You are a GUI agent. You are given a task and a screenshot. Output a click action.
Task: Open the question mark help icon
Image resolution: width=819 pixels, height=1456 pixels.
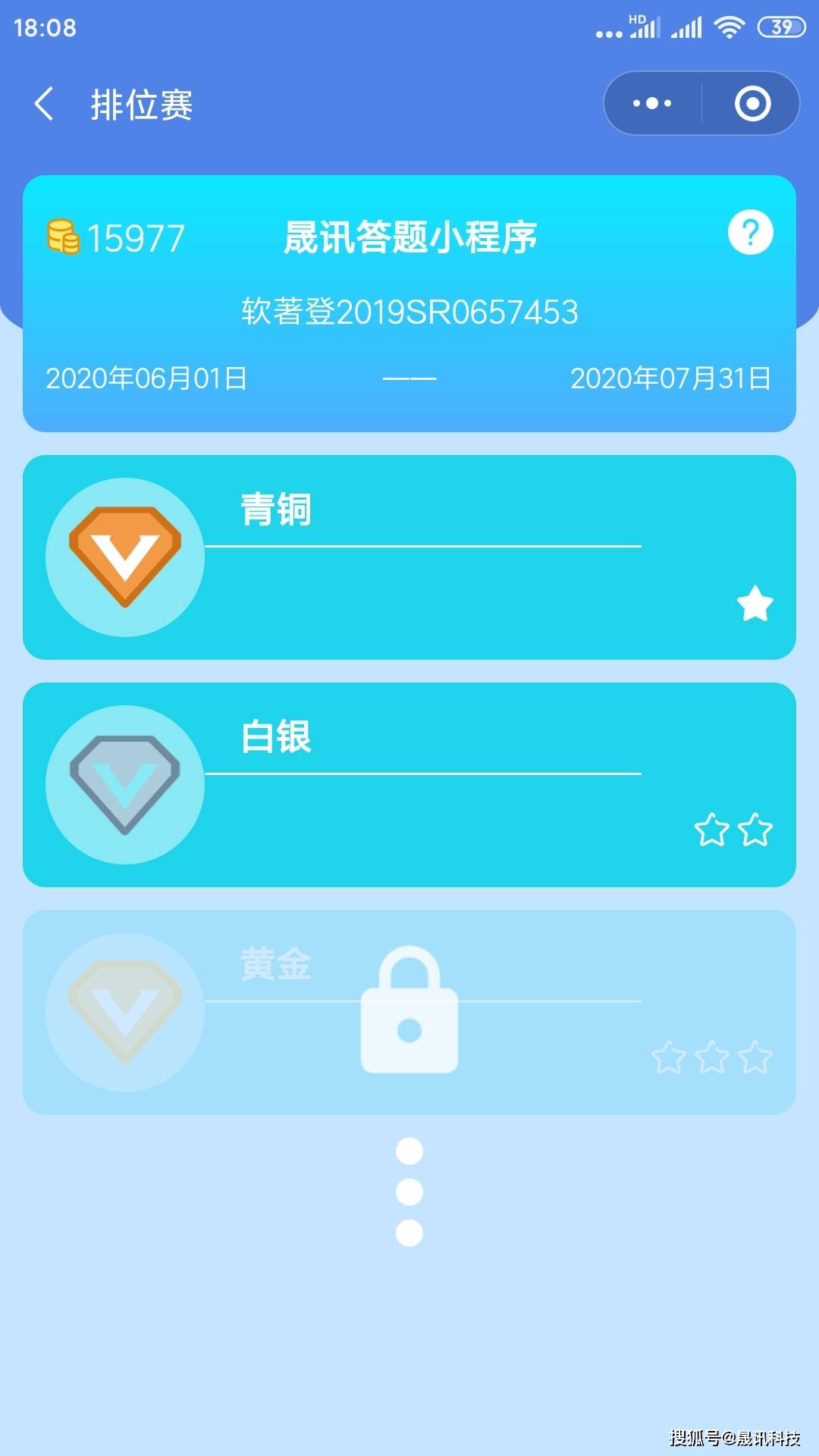[751, 232]
